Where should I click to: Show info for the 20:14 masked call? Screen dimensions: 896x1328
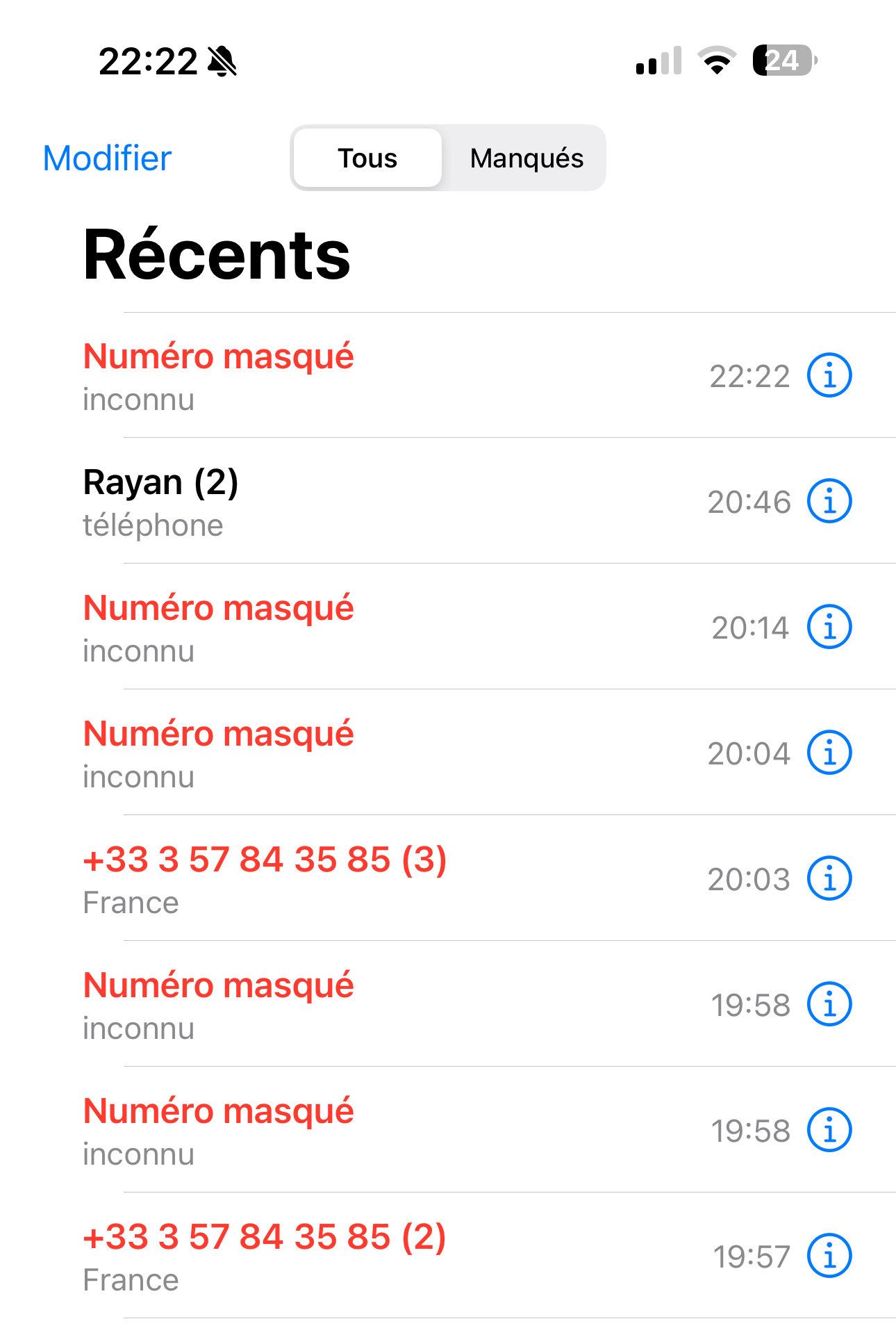(829, 628)
